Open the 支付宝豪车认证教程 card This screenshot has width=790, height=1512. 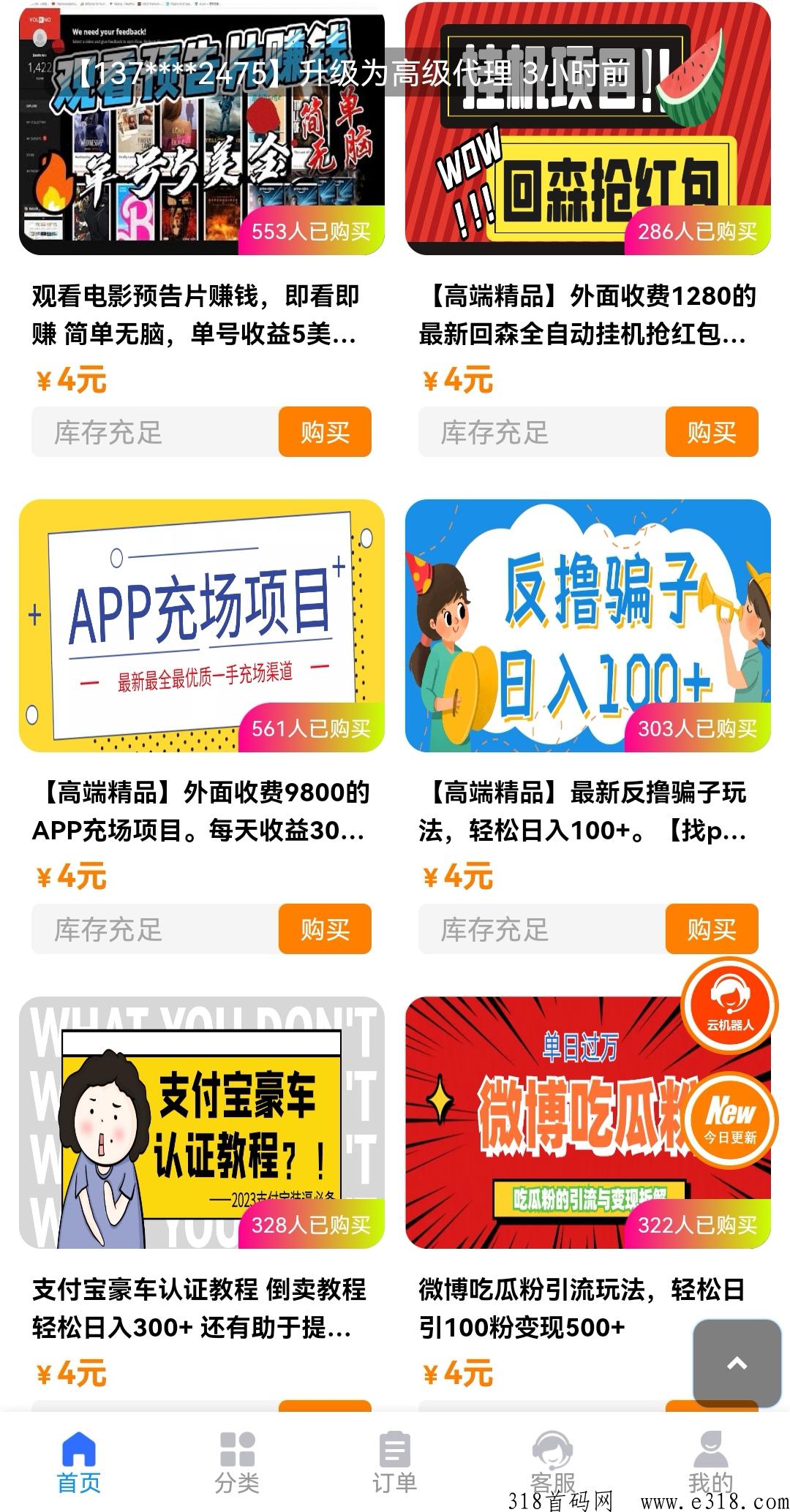point(202,1122)
